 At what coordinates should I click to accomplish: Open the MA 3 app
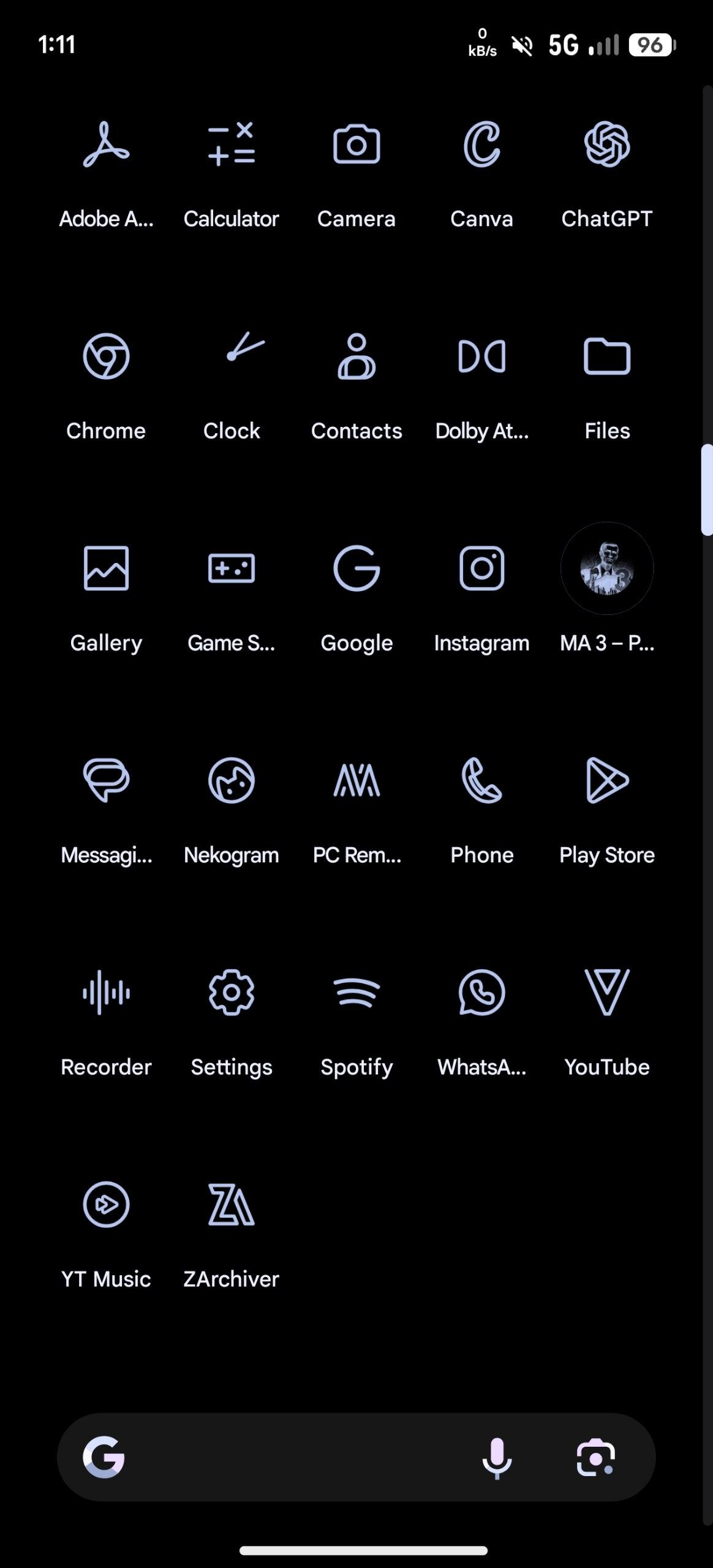click(606, 568)
